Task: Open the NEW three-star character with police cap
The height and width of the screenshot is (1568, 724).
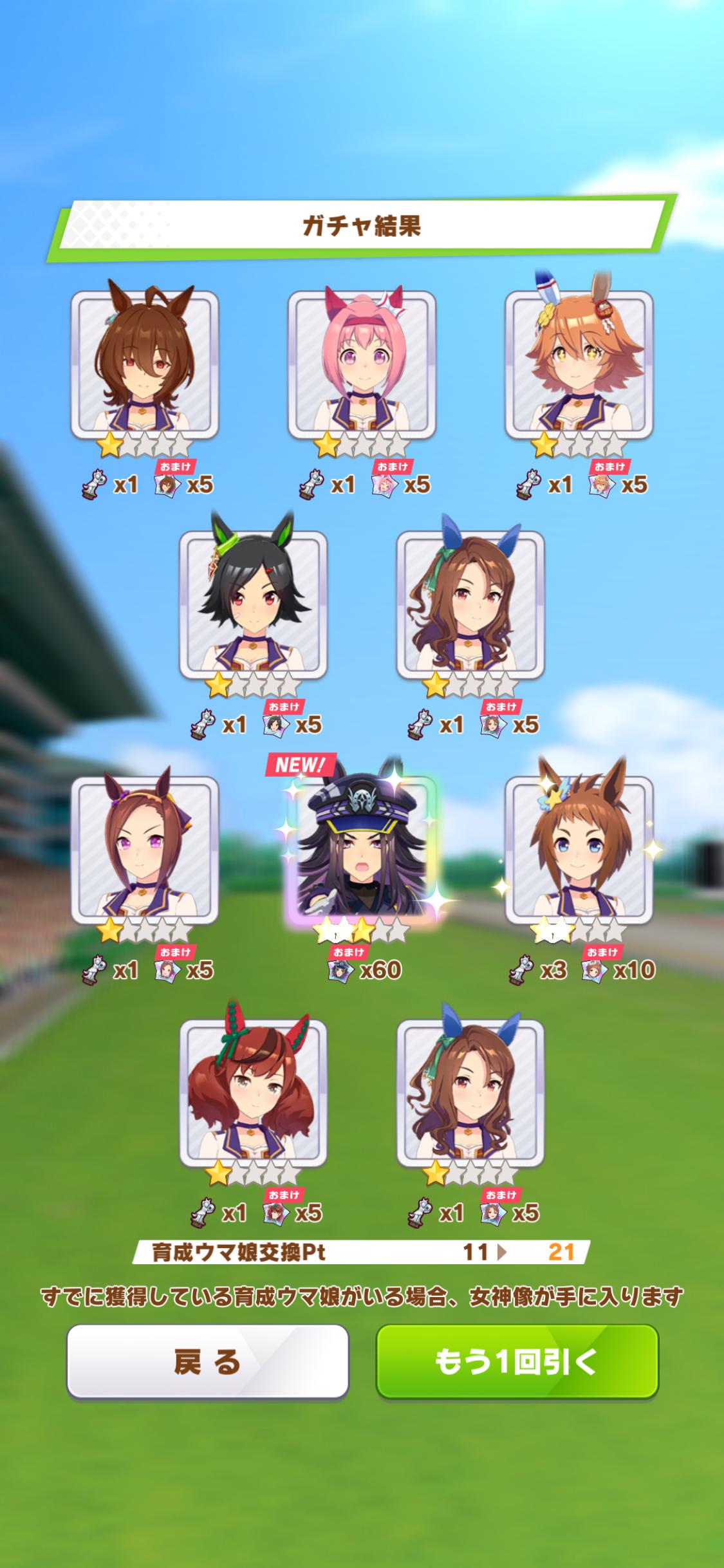Action: point(362,850)
